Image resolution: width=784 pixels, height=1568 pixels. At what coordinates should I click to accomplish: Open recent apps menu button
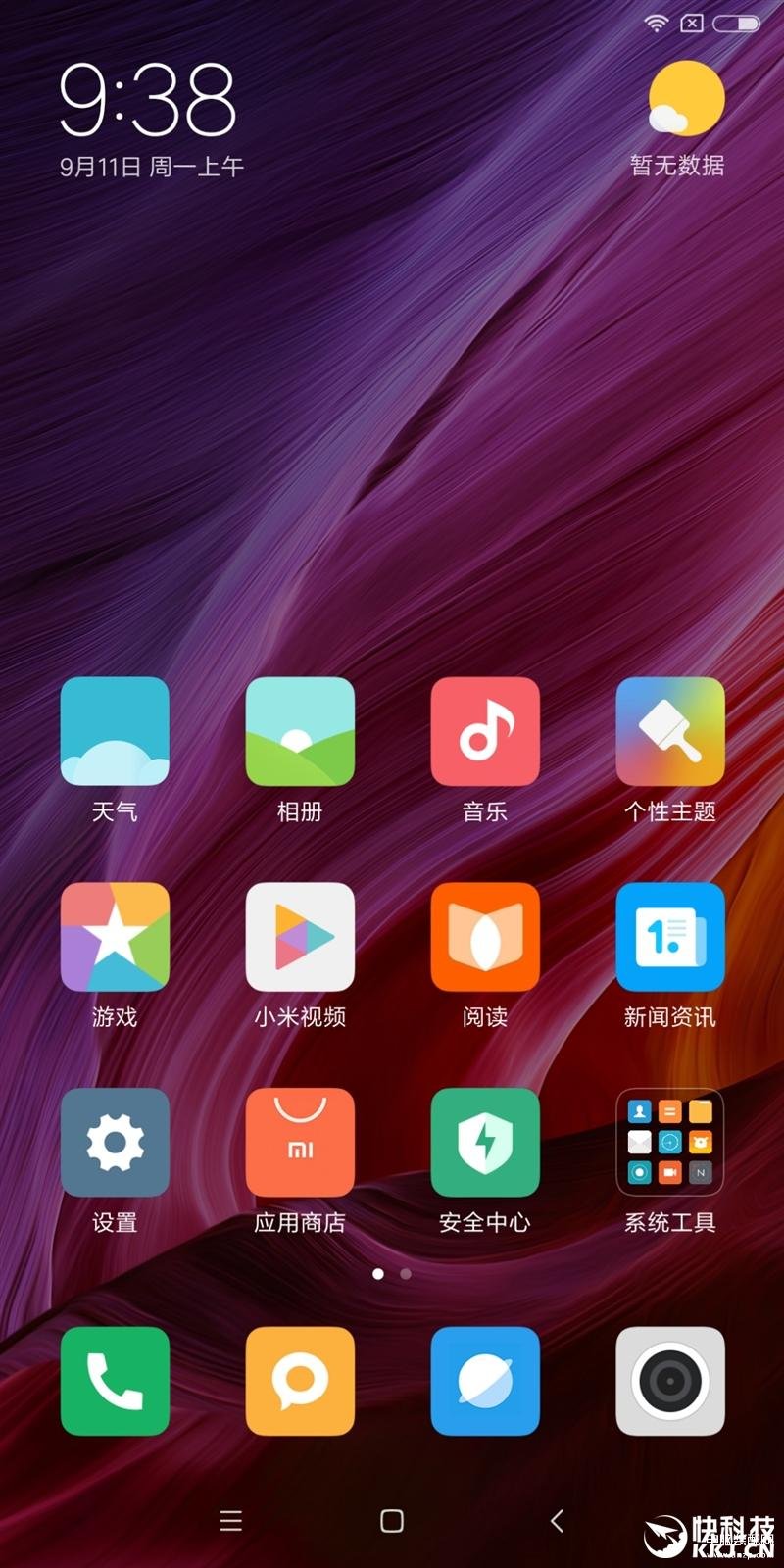click(x=231, y=1521)
